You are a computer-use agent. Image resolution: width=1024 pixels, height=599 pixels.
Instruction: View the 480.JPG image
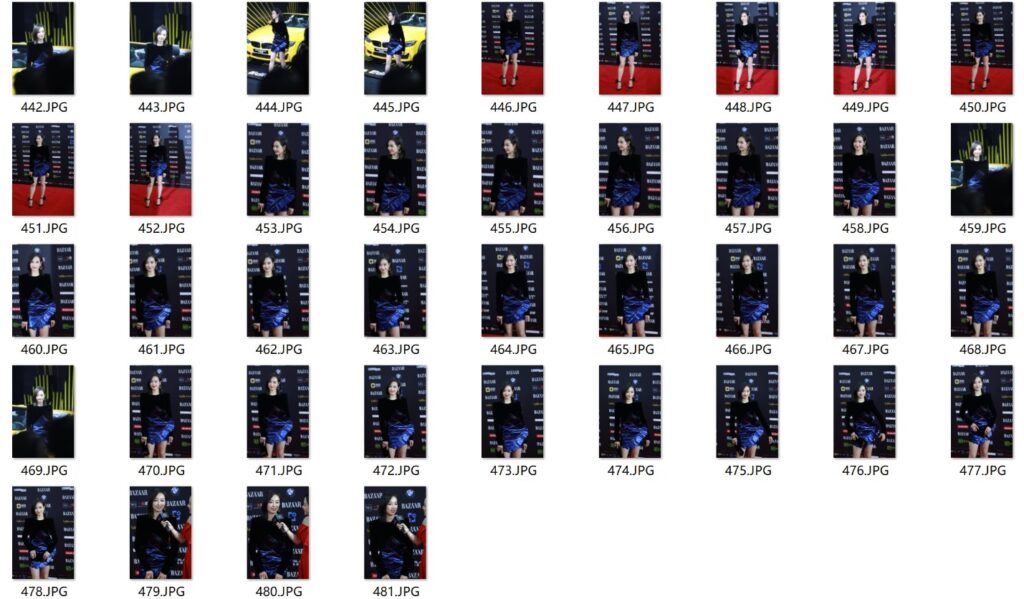[278, 532]
